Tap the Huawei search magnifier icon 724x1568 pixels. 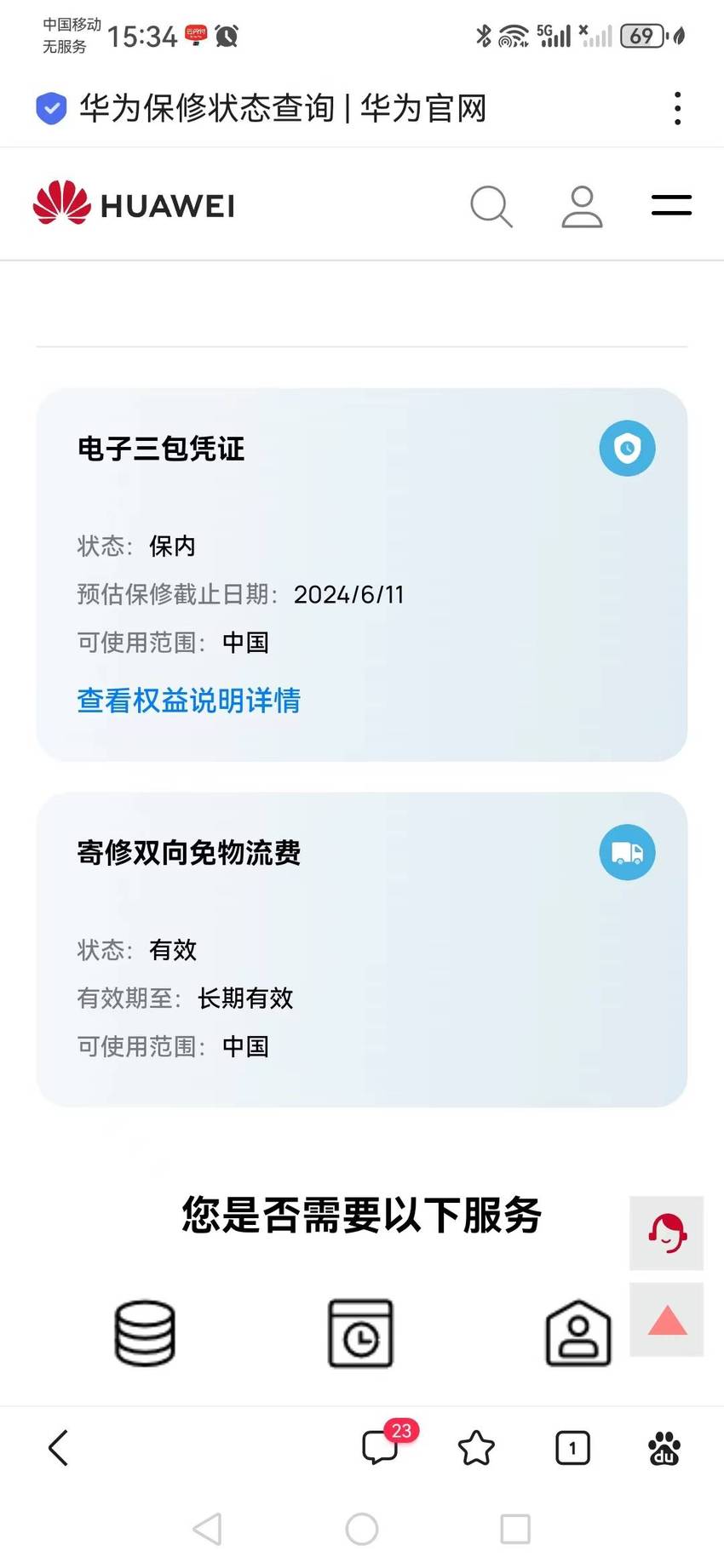click(491, 206)
